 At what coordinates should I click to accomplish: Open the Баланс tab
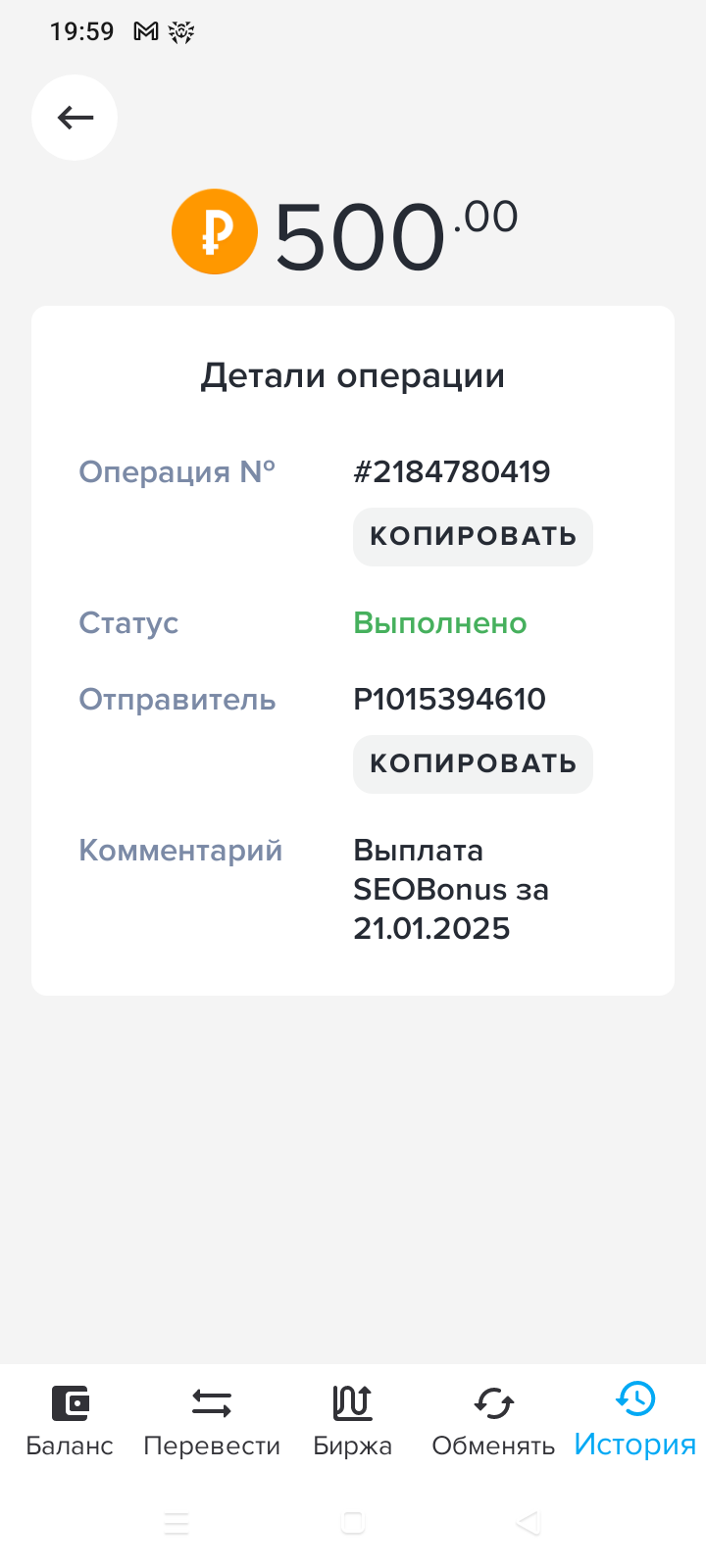(x=70, y=1421)
